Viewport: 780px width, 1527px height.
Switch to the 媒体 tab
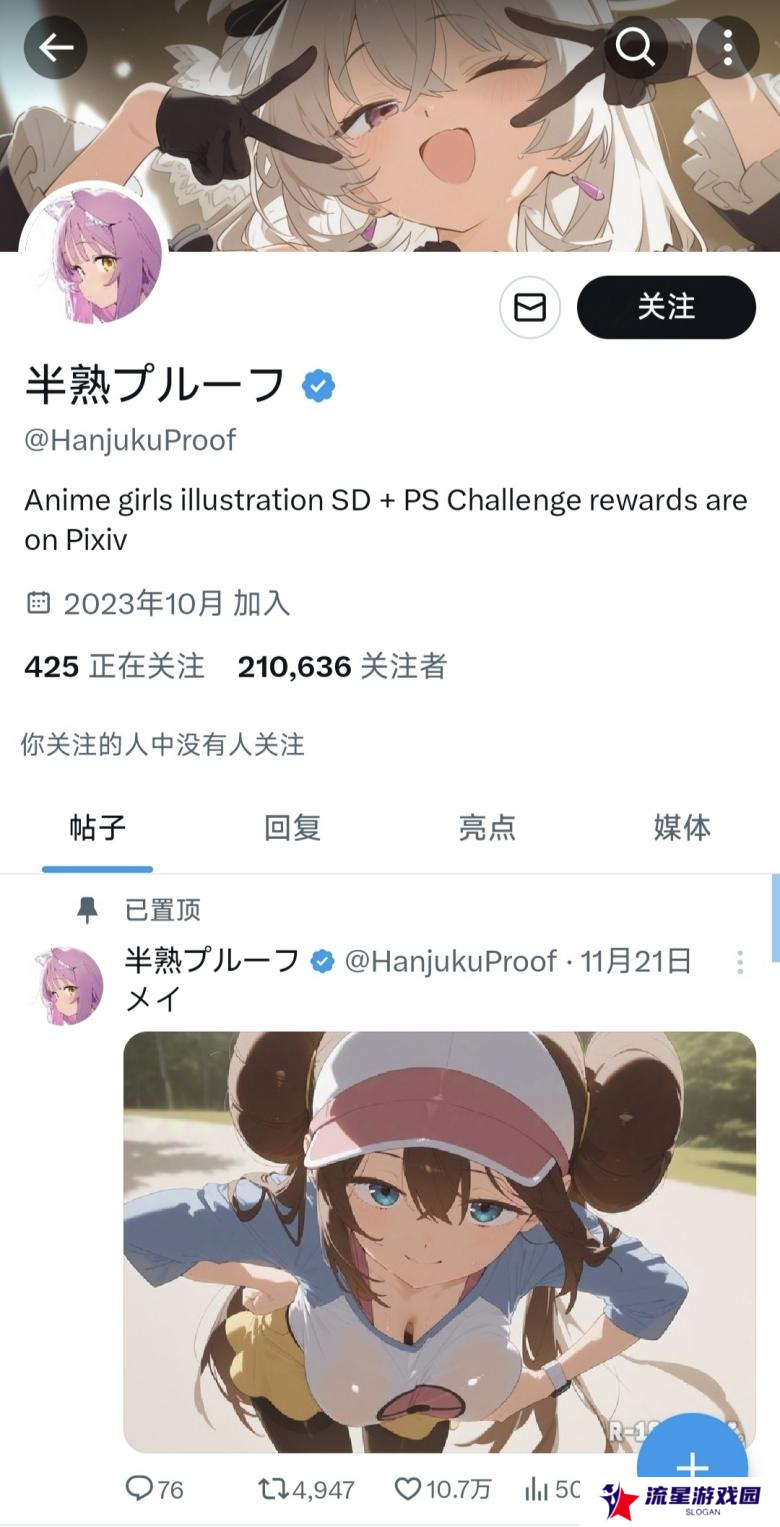pyautogui.click(x=682, y=828)
